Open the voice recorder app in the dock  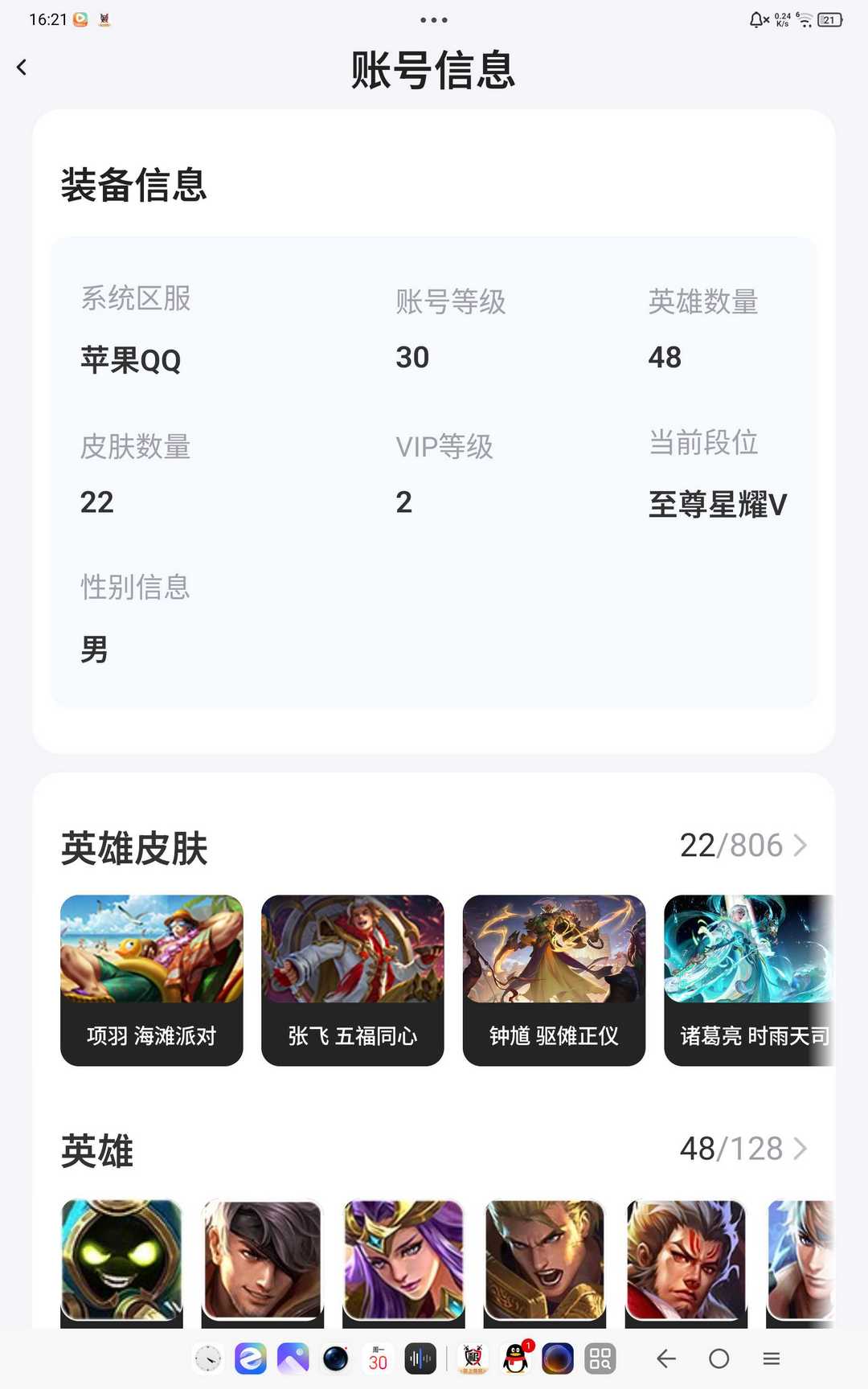click(420, 1358)
